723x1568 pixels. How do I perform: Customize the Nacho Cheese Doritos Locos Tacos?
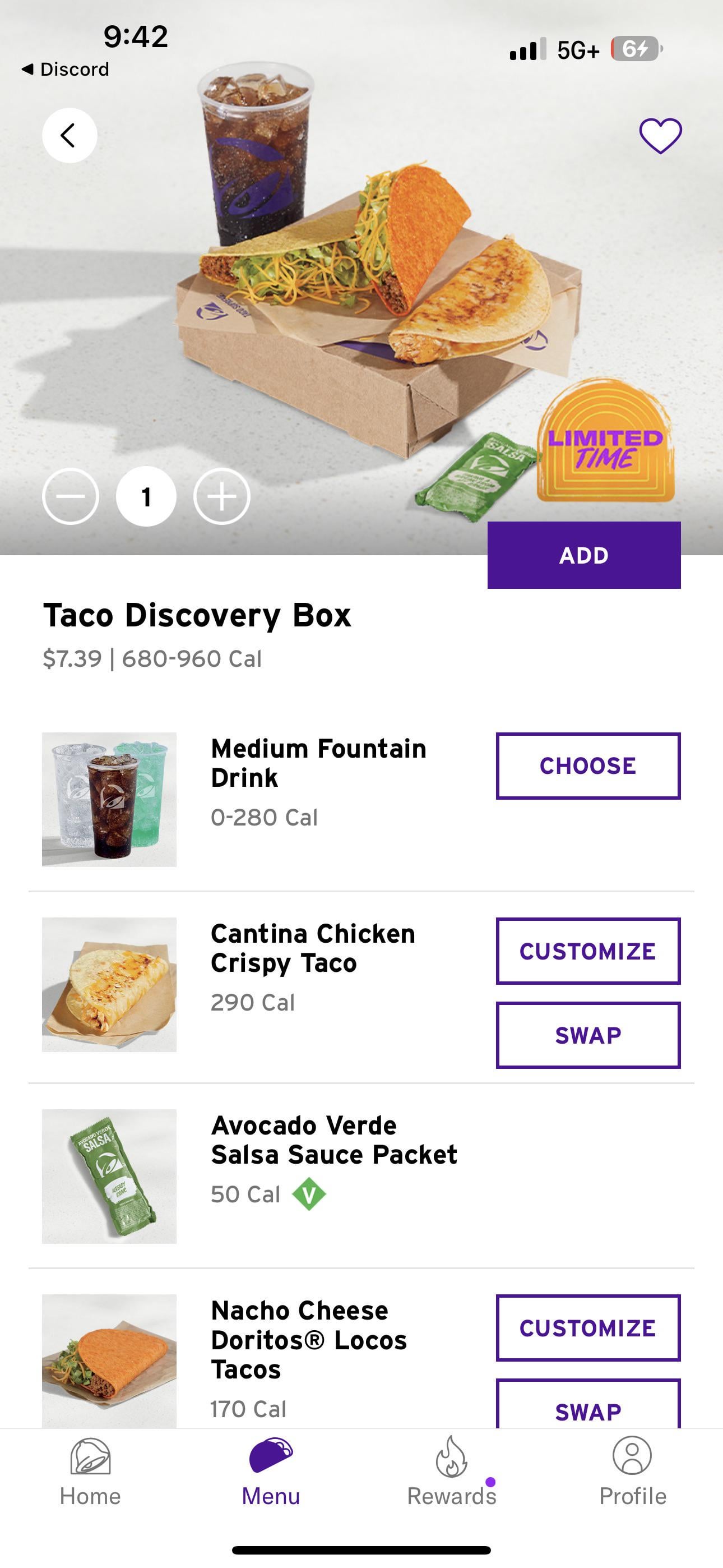(588, 1327)
